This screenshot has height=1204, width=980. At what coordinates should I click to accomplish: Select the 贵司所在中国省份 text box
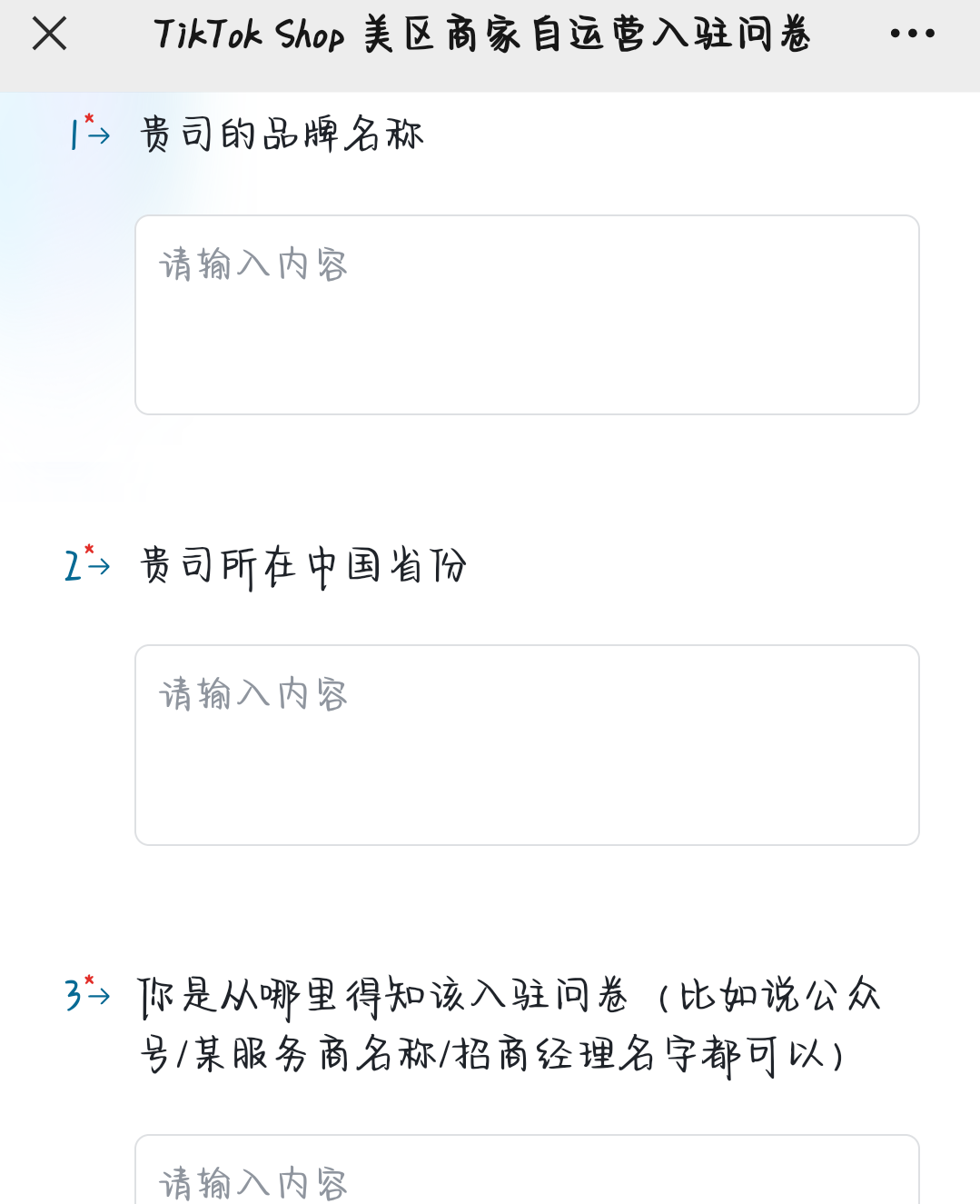click(527, 744)
